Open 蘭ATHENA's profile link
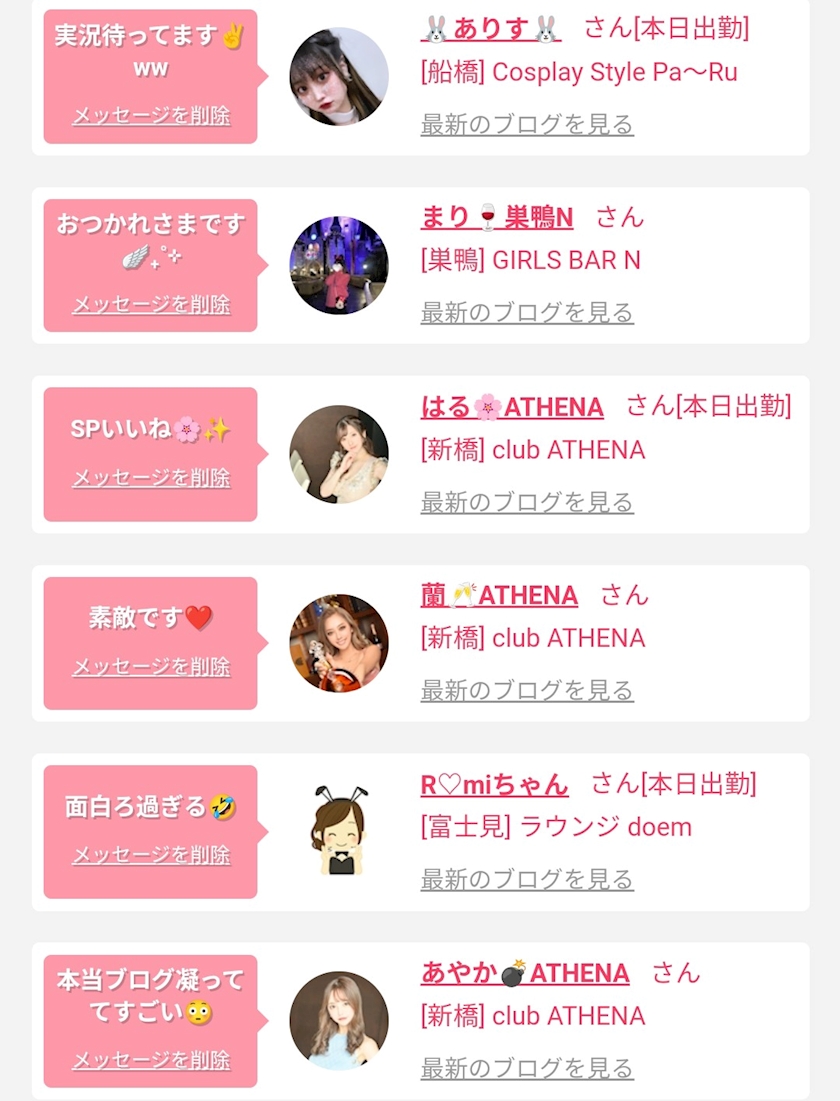This screenshot has height=1101, width=840. (499, 595)
